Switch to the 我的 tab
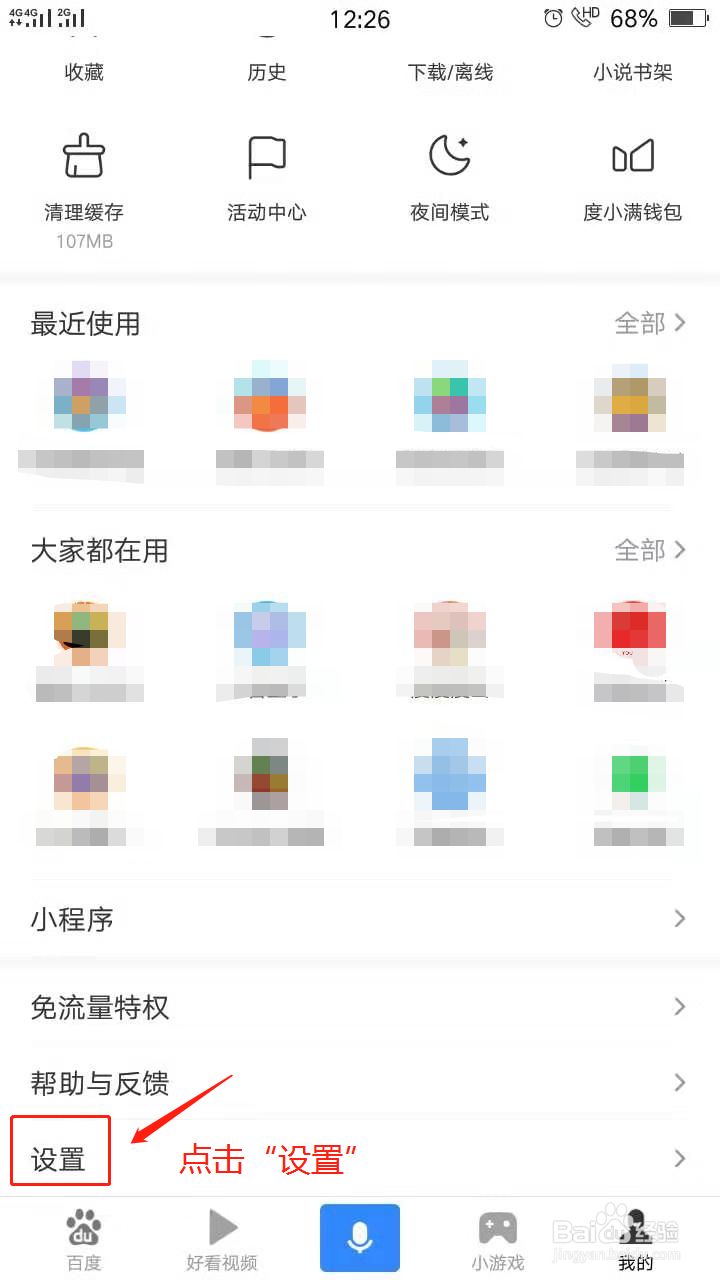This screenshot has width=720, height=1280. [635, 1240]
